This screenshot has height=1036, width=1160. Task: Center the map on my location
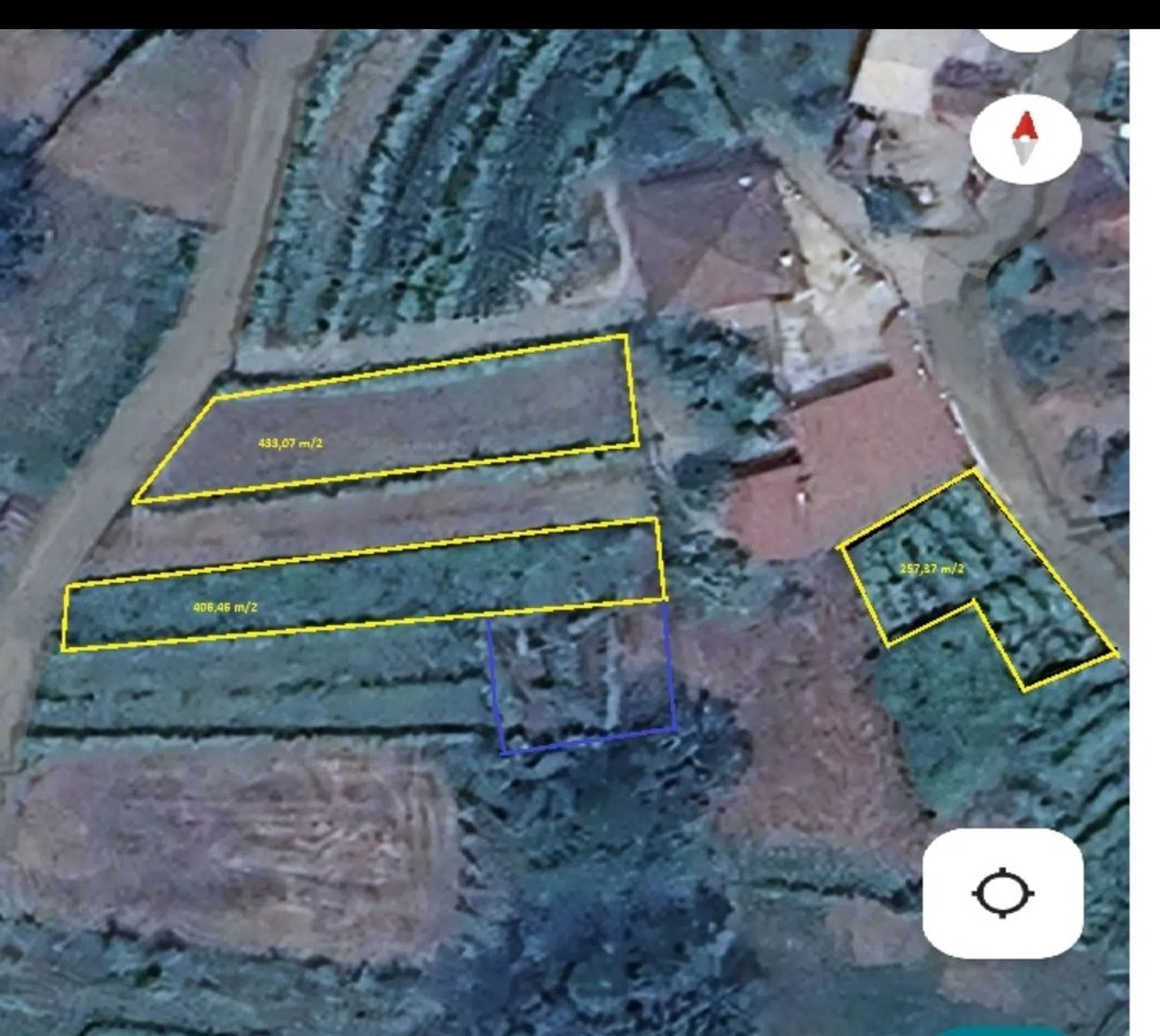click(1003, 893)
